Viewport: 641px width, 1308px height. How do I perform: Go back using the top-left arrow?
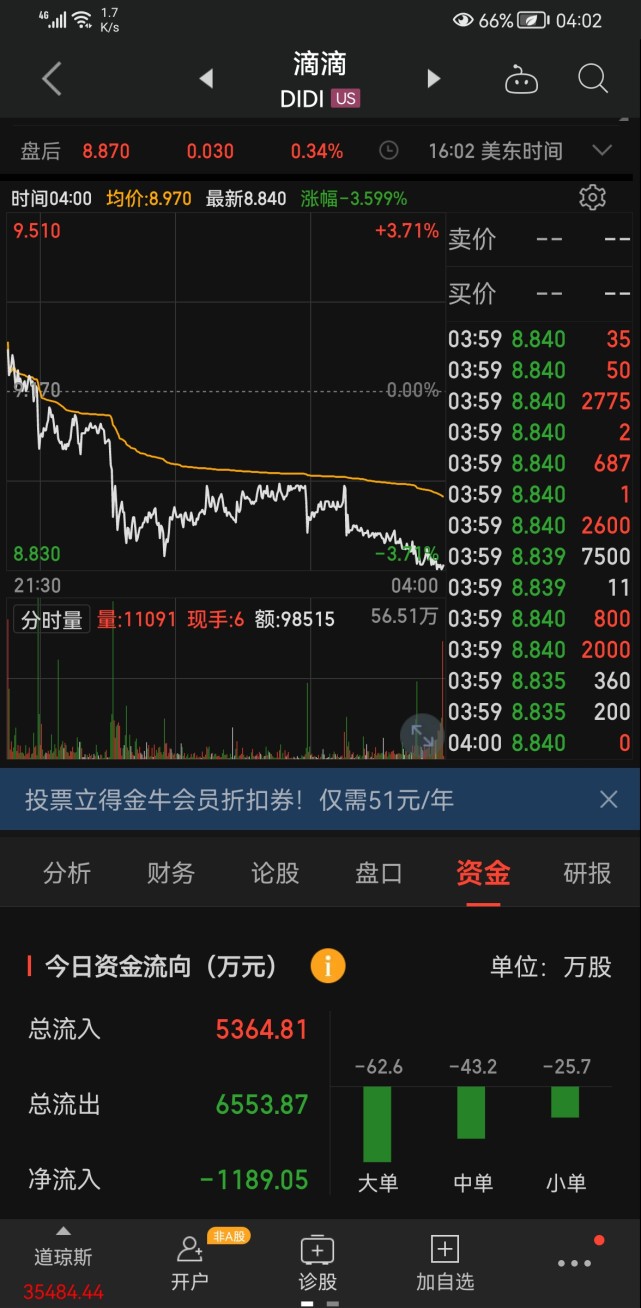pos(52,78)
